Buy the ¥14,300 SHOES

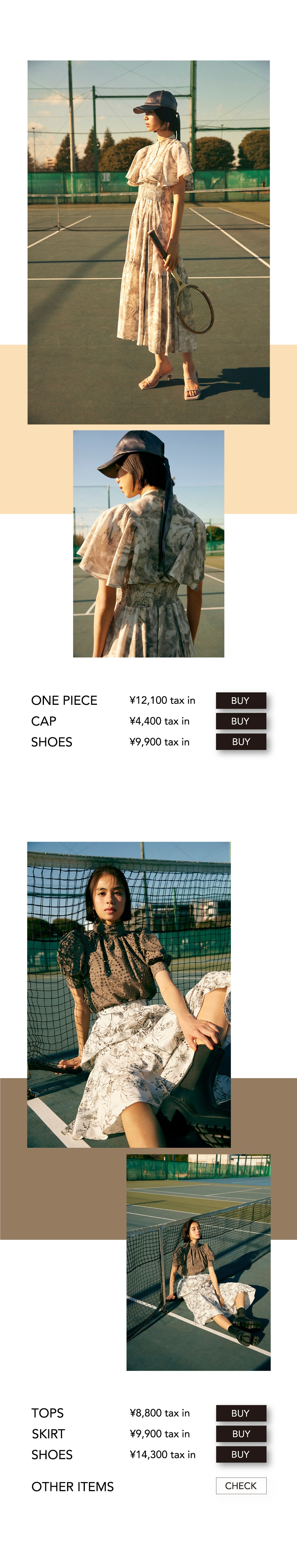240,1454
